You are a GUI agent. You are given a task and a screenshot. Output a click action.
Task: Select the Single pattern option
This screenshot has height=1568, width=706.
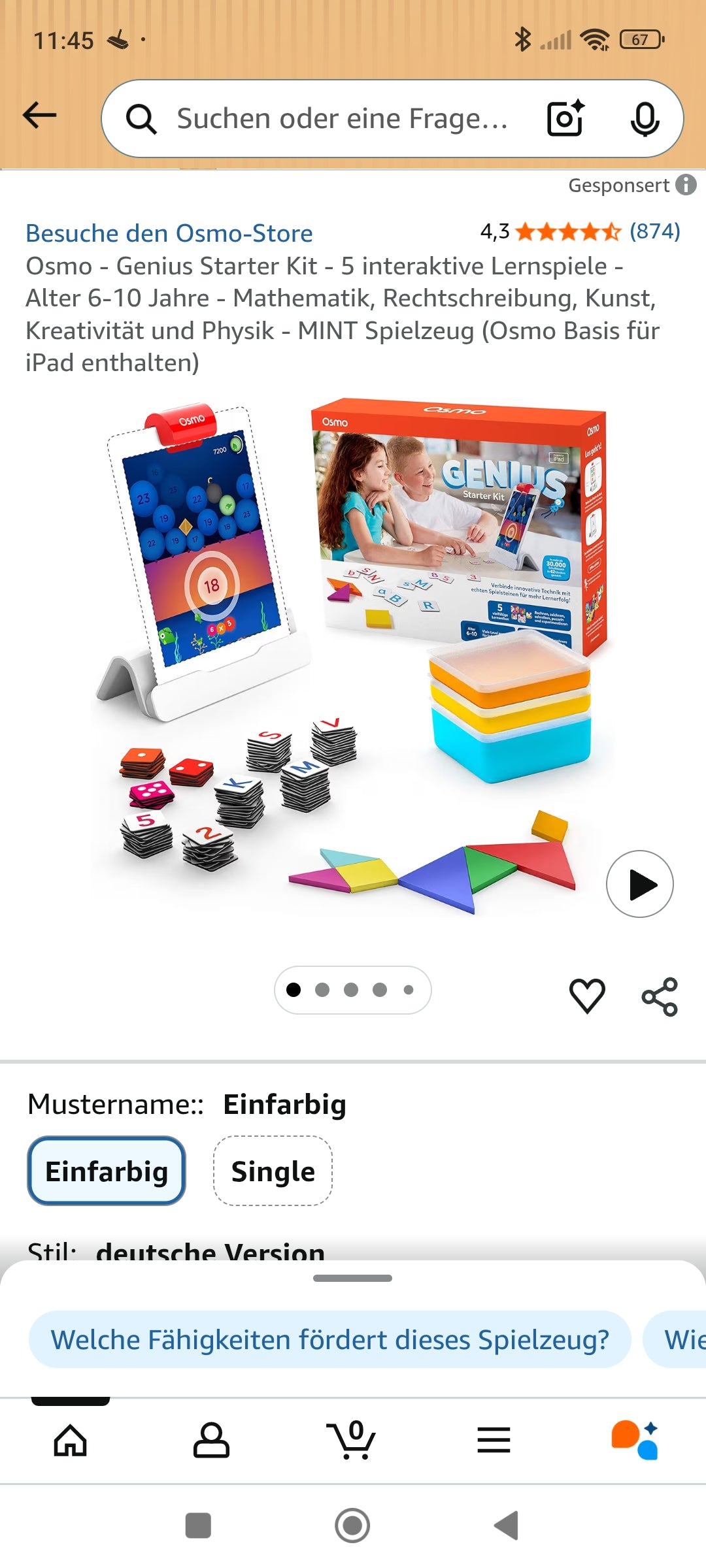click(273, 1171)
